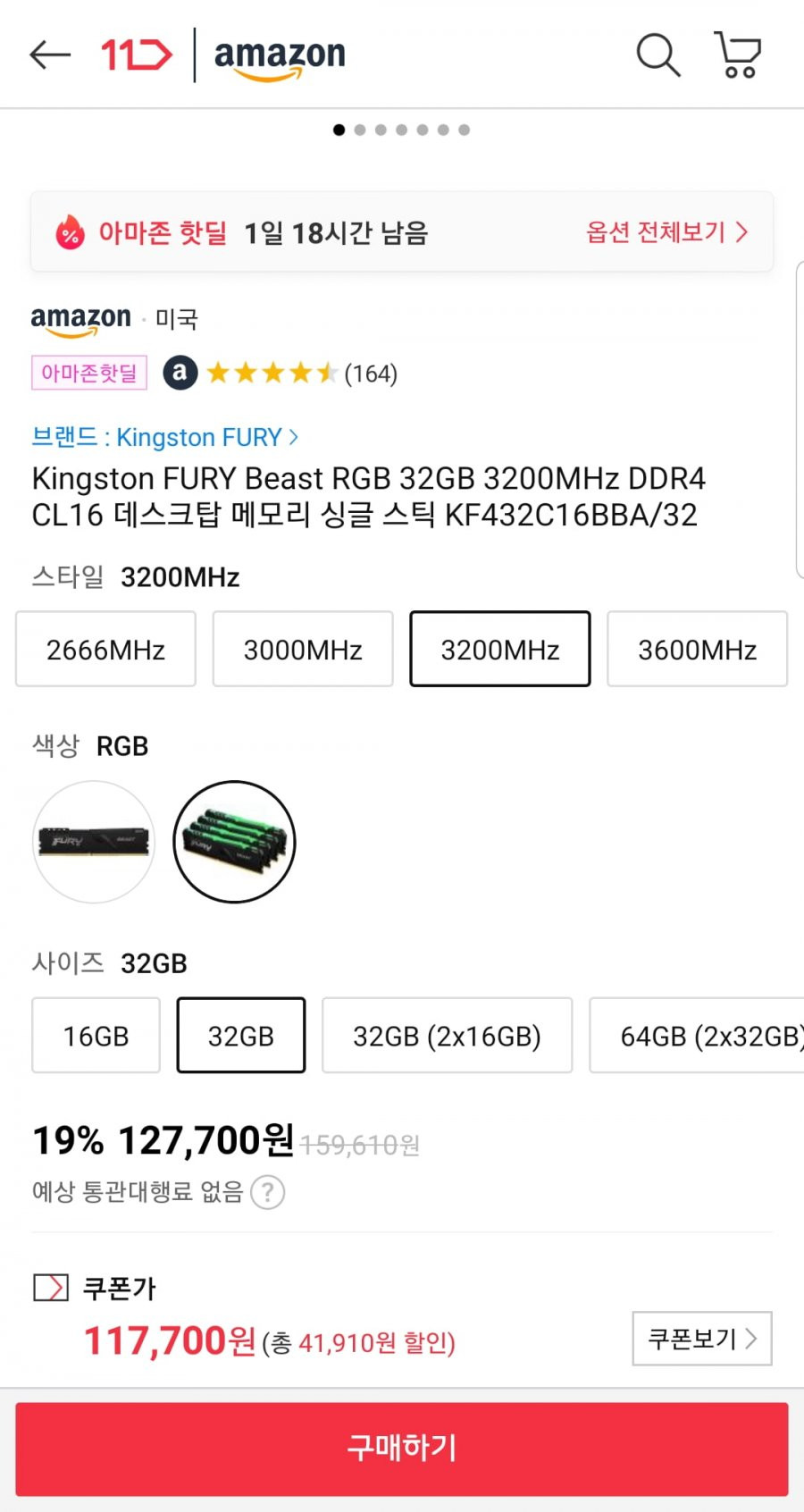The width and height of the screenshot is (804, 1512).
Task: Open 옵션 전체보기 link
Action: (666, 232)
